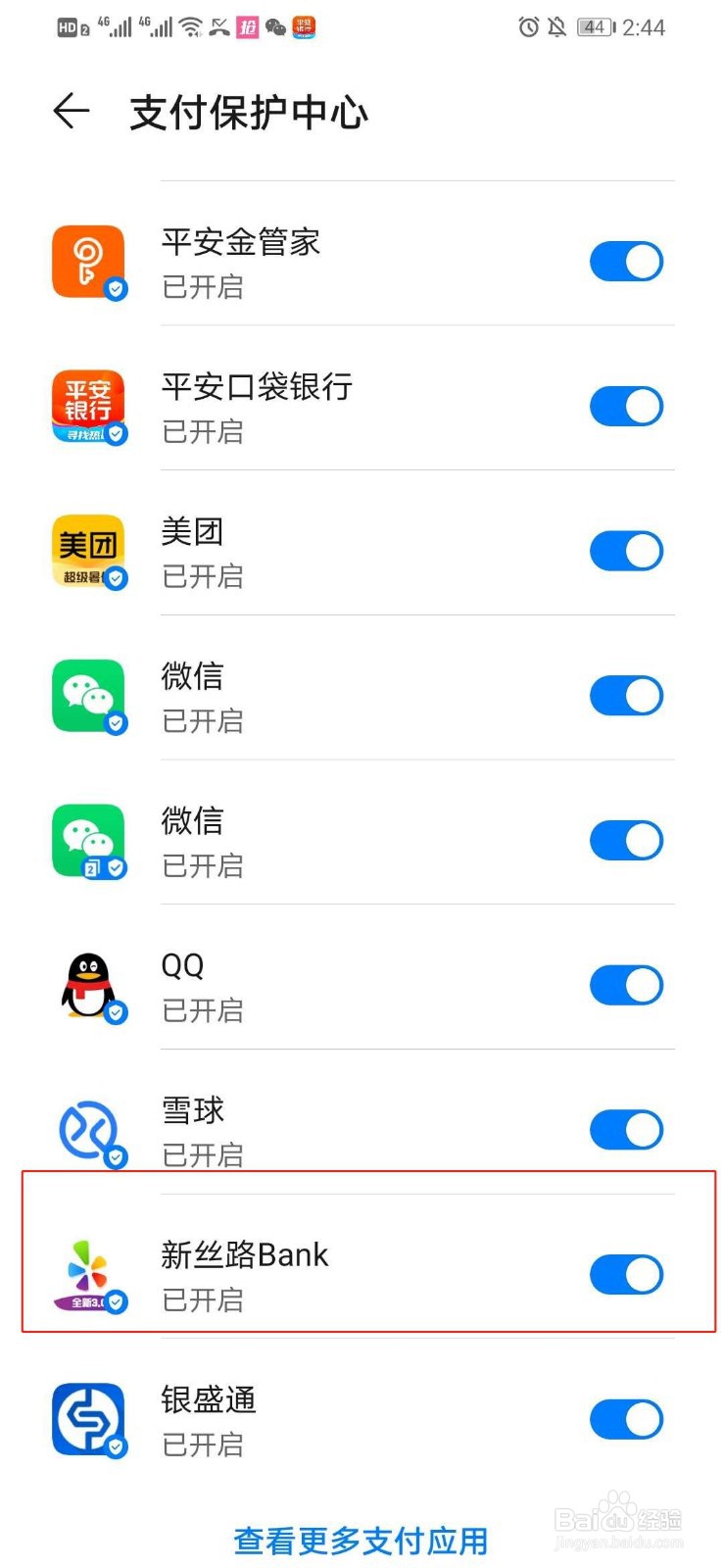Toggle the 新丝路Bank switch
The image size is (723, 1568).
click(x=626, y=1275)
